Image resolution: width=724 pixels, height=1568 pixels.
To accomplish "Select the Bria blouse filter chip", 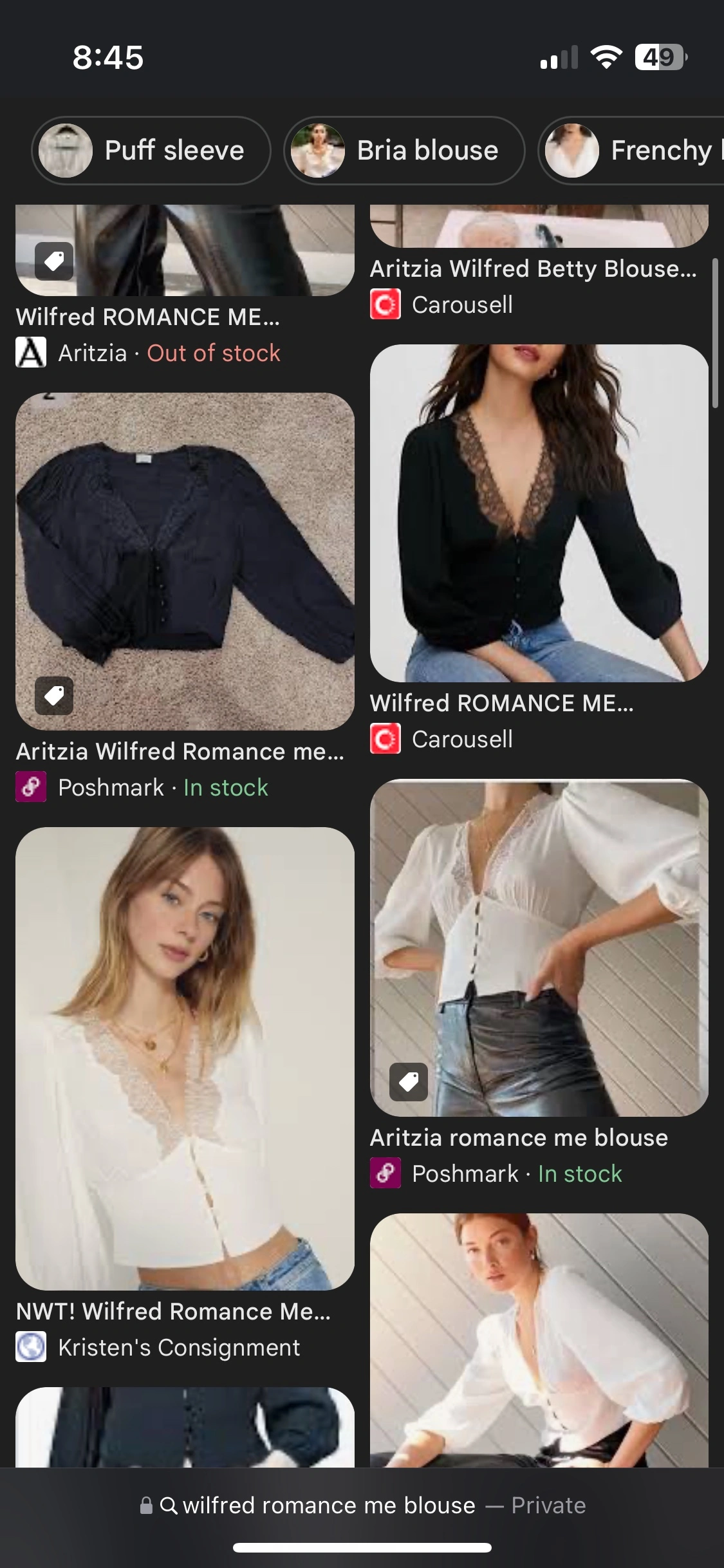I will (404, 151).
